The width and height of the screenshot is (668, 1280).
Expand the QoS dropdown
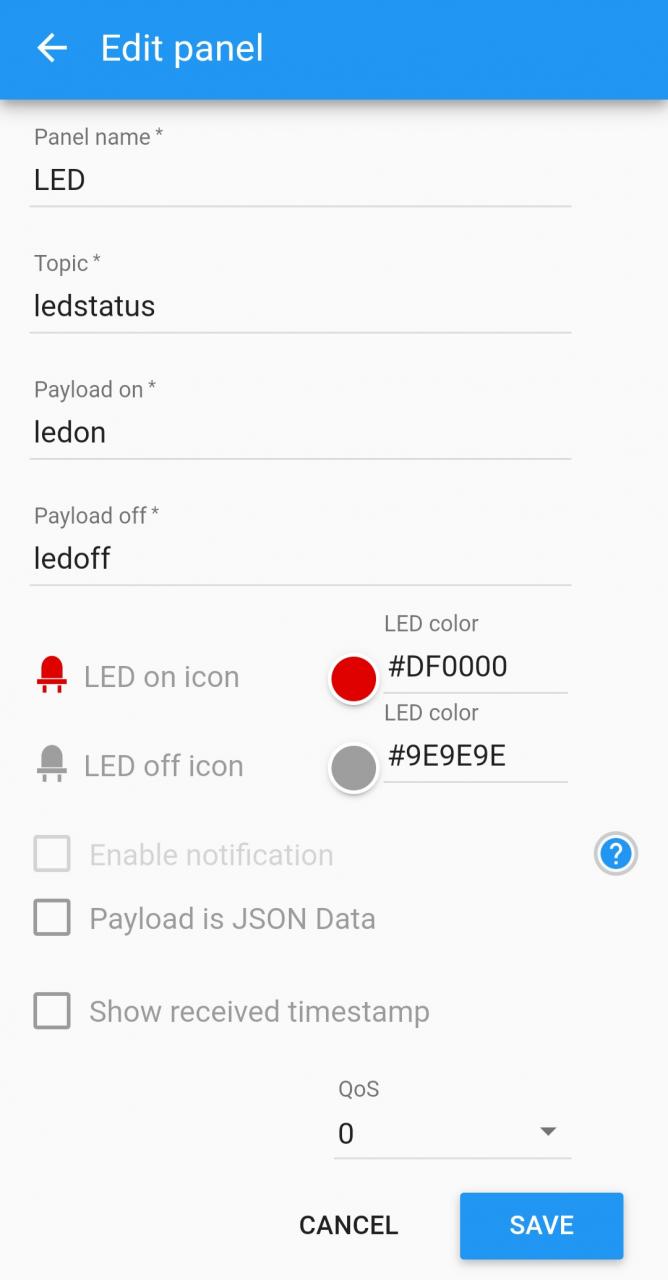click(452, 1134)
